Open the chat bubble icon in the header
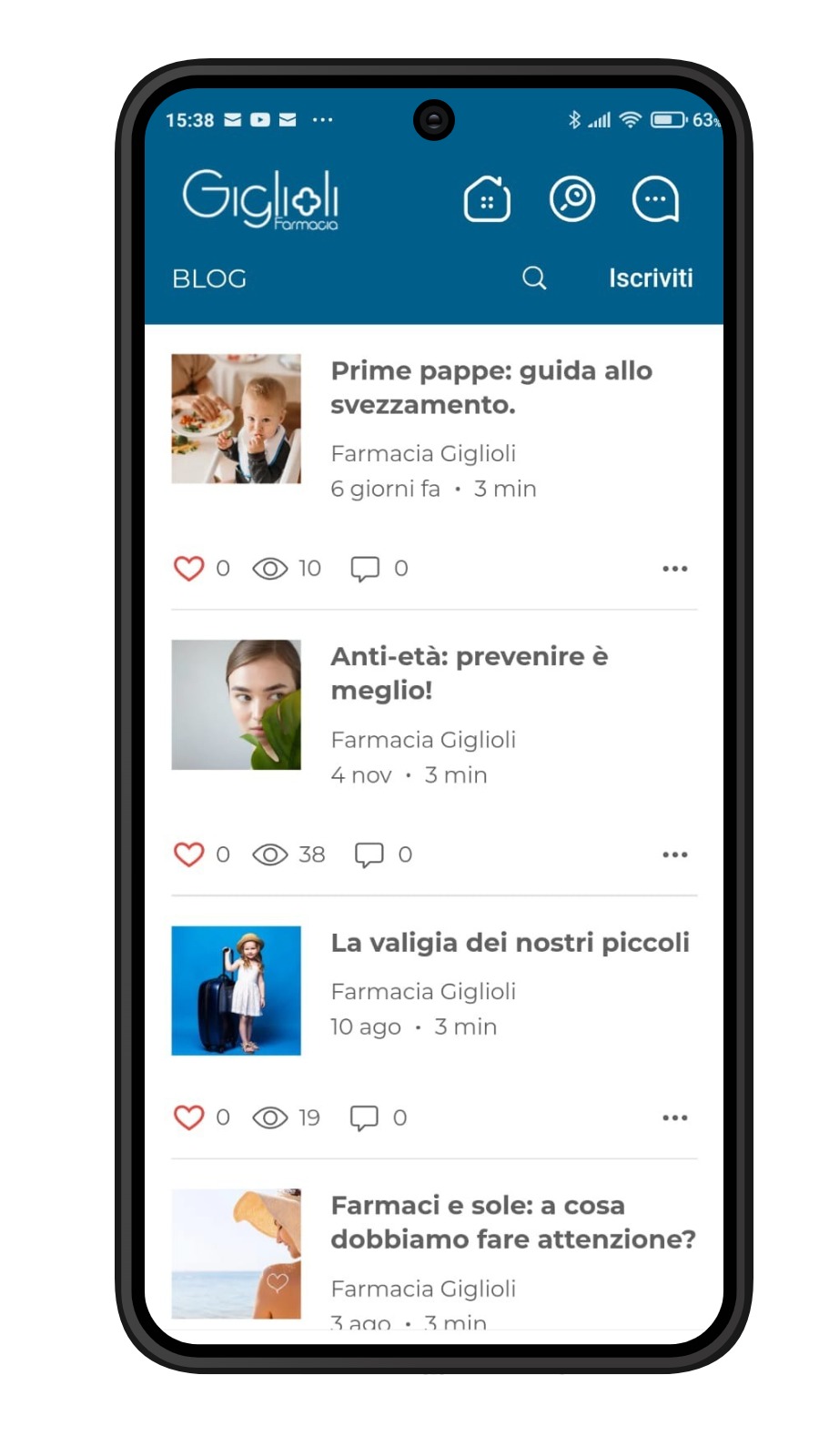Viewport: 819px width, 1456px height. point(655,199)
